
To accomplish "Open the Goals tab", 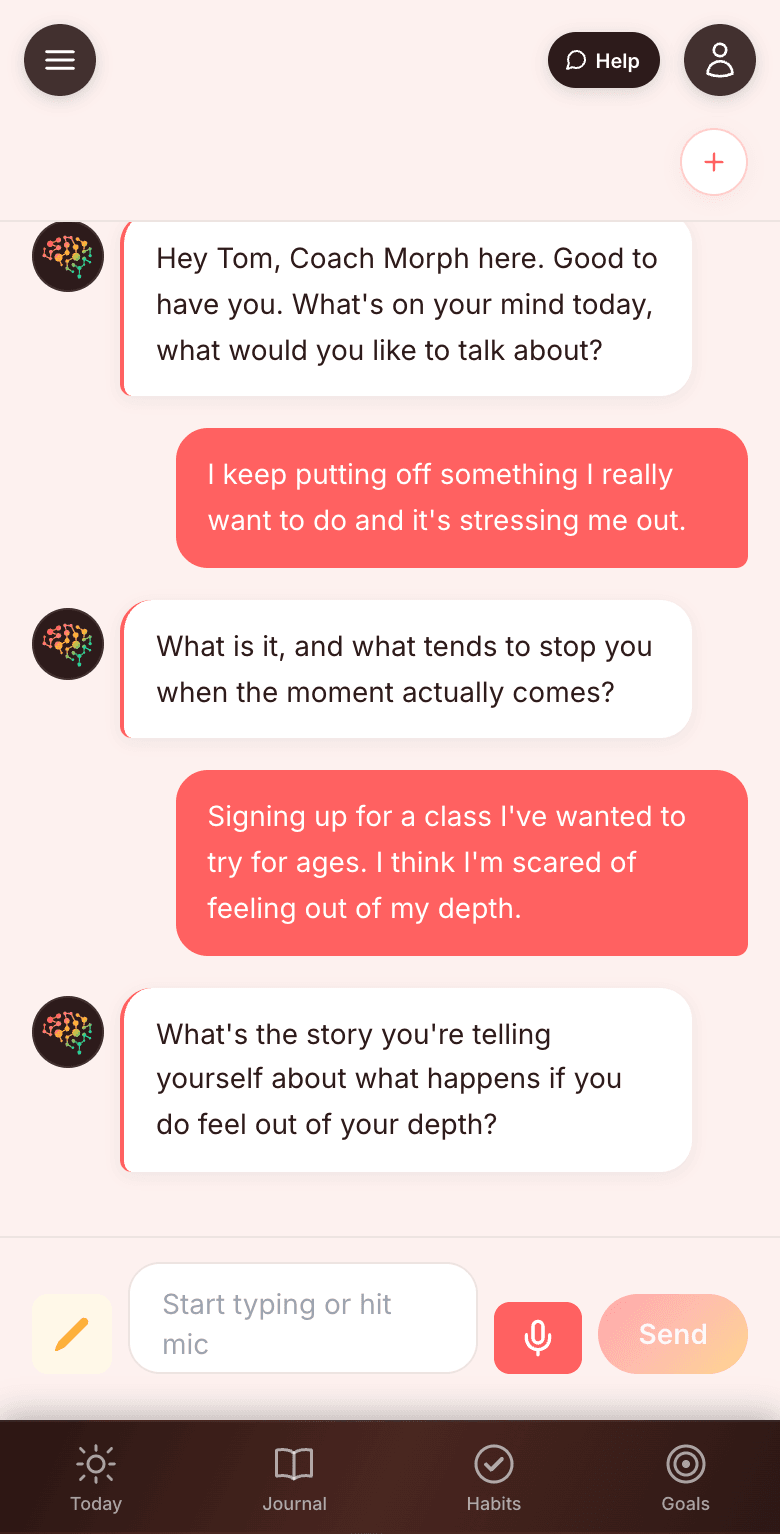I will (686, 1478).
